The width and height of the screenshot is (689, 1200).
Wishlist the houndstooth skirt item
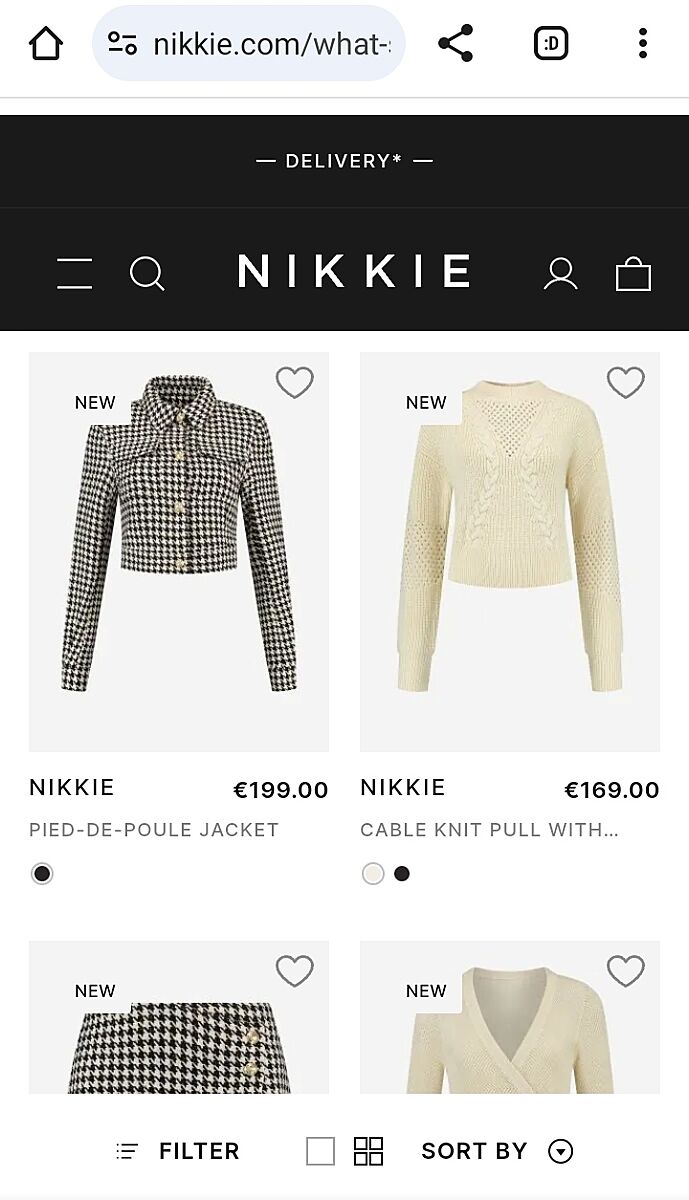tap(295, 970)
